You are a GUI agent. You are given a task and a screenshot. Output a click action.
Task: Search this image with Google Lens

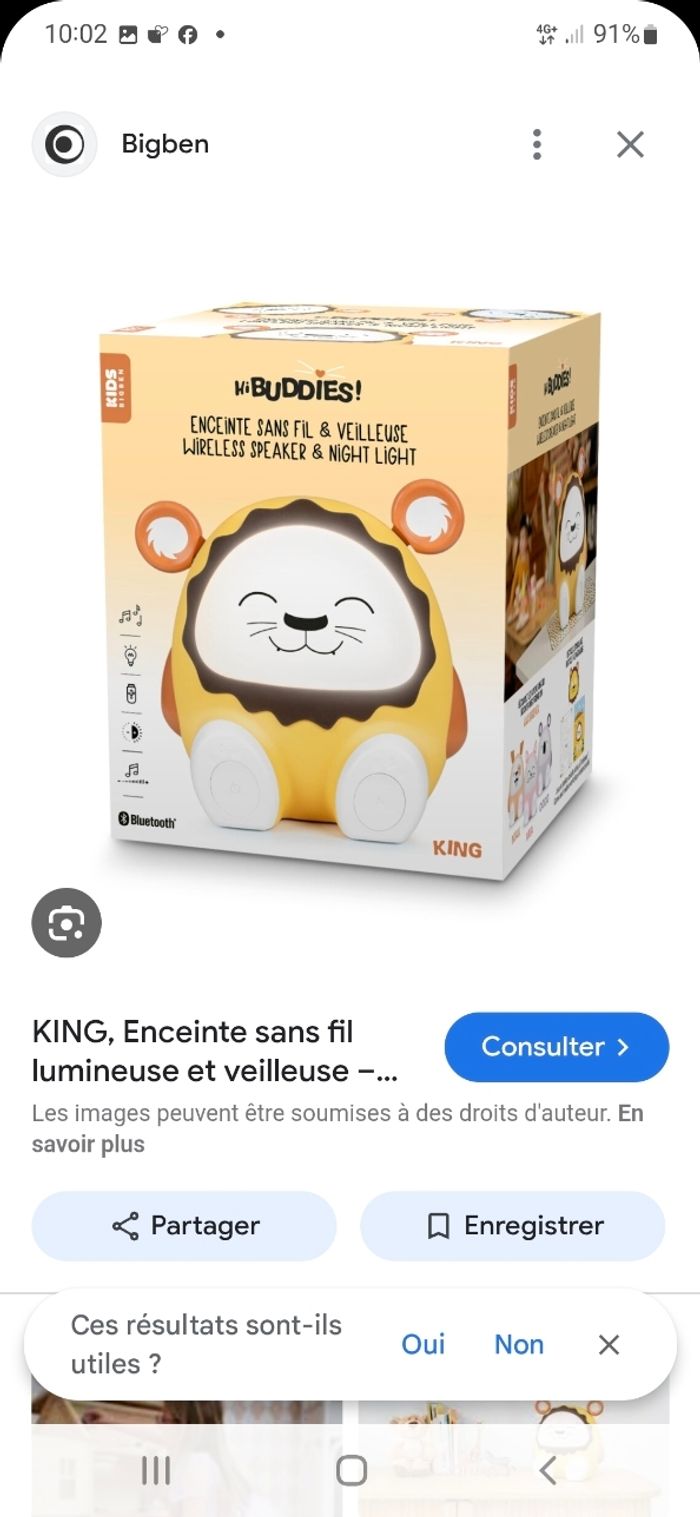click(66, 922)
